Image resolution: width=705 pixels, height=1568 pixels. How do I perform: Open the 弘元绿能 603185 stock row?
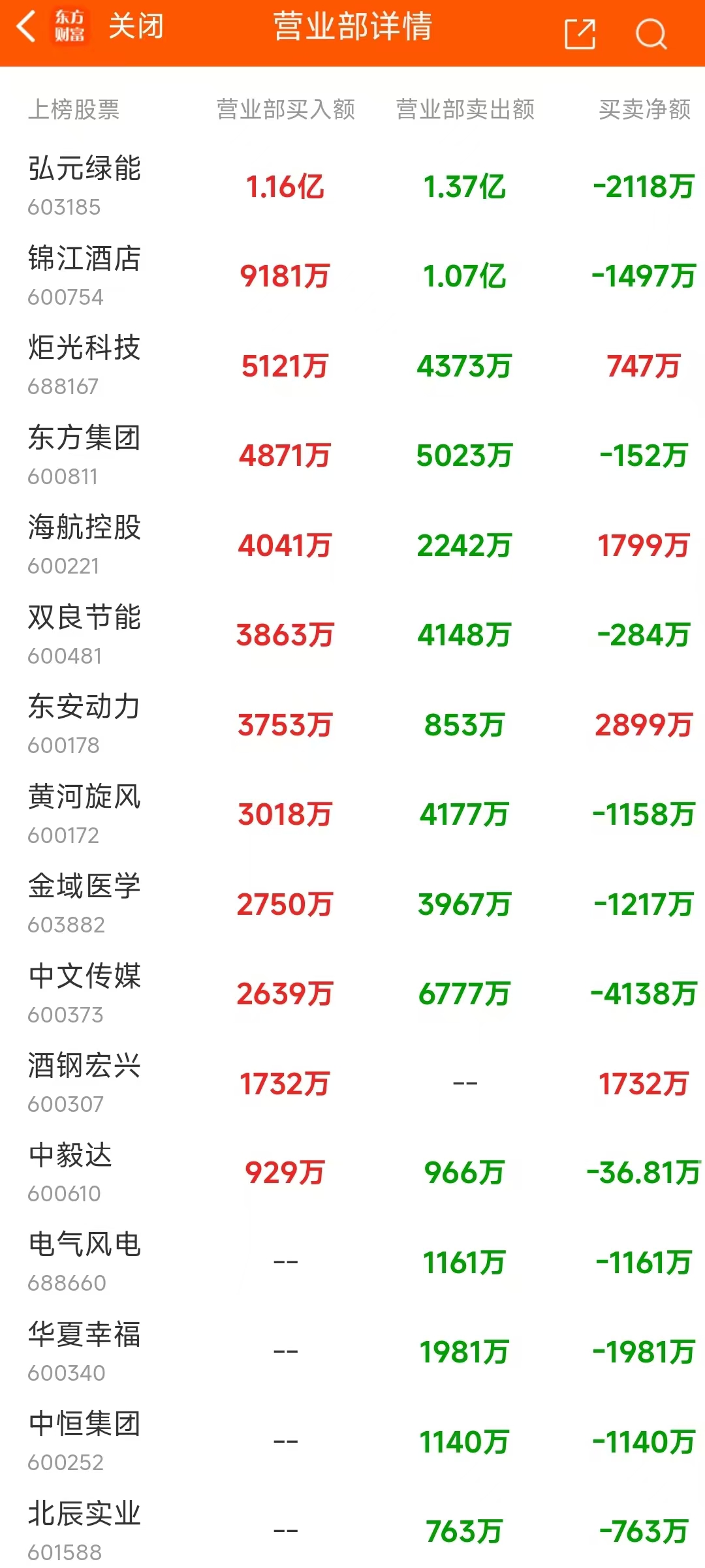coord(352,186)
